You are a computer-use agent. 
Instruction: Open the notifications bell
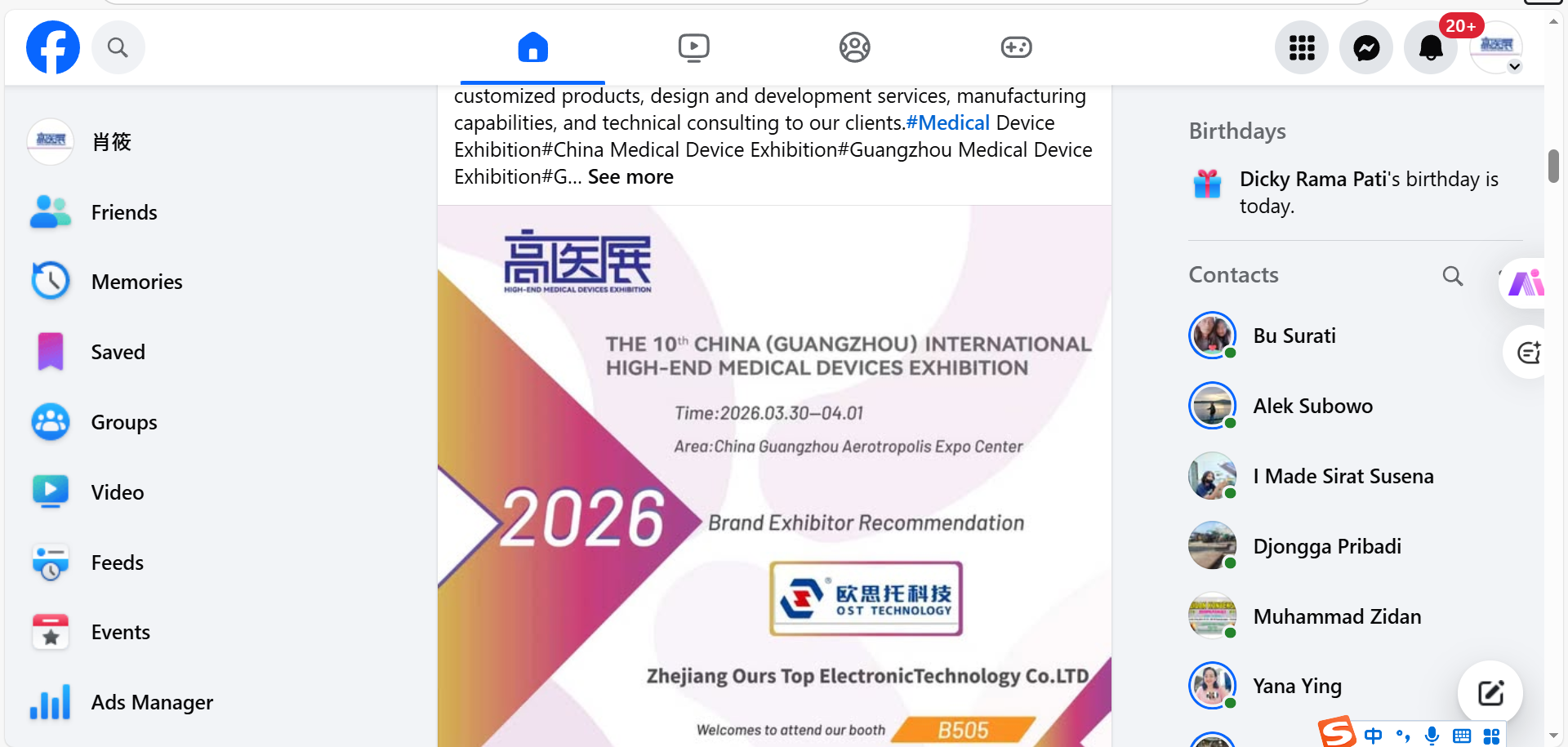(1430, 47)
